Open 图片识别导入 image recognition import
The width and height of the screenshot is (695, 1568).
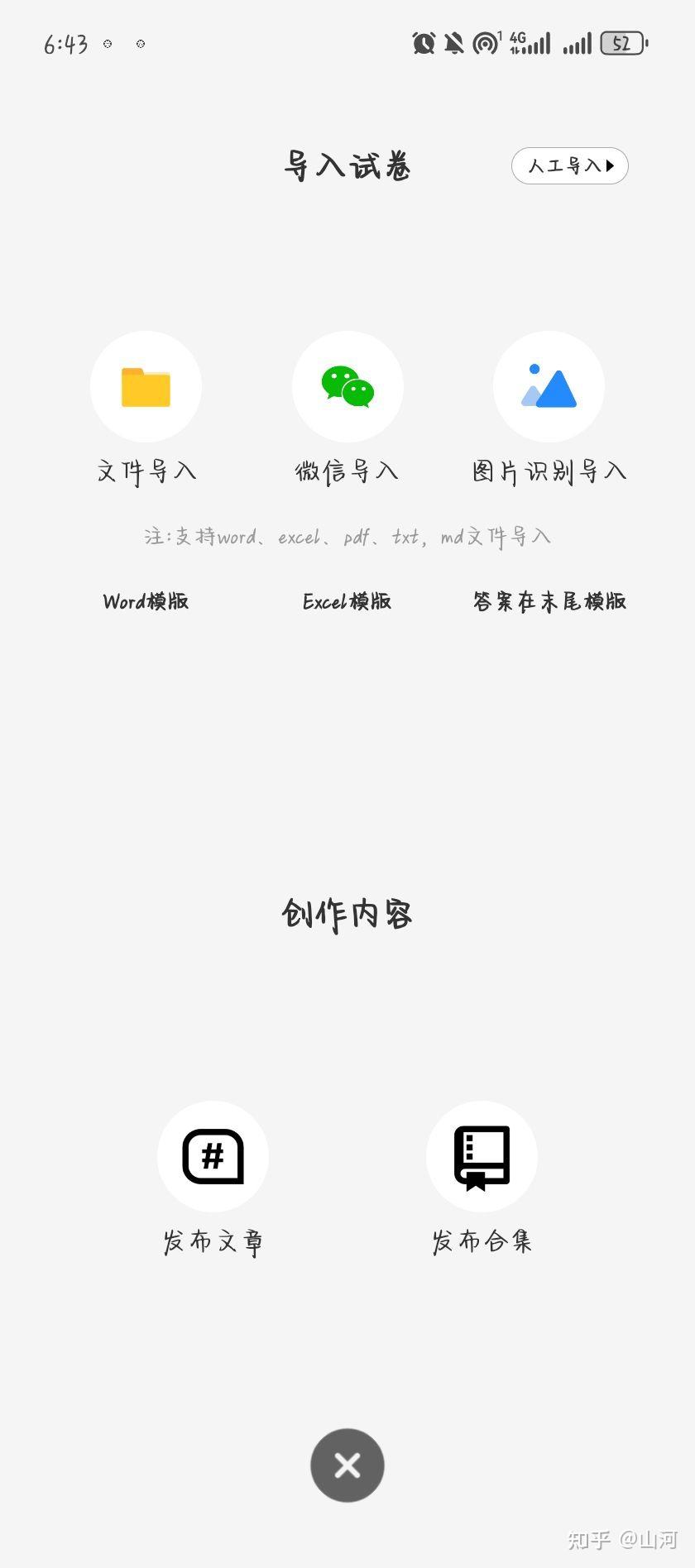click(x=549, y=387)
